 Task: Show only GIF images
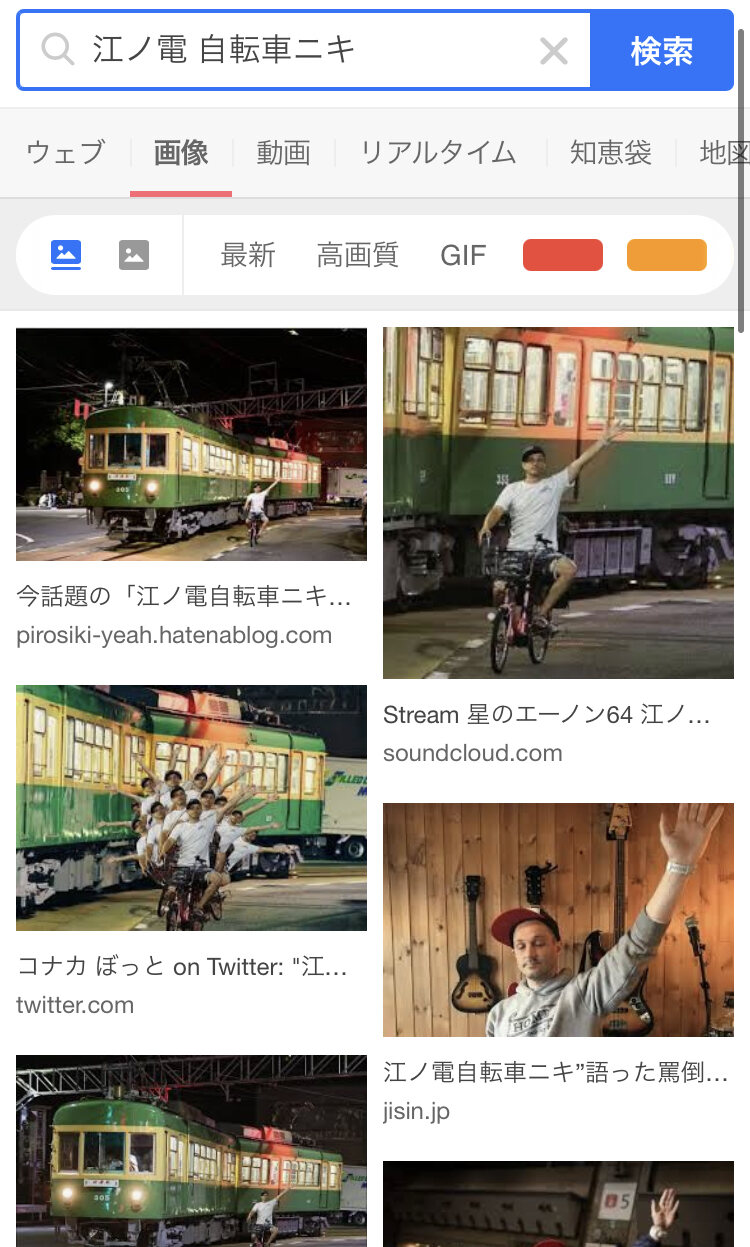pos(463,255)
